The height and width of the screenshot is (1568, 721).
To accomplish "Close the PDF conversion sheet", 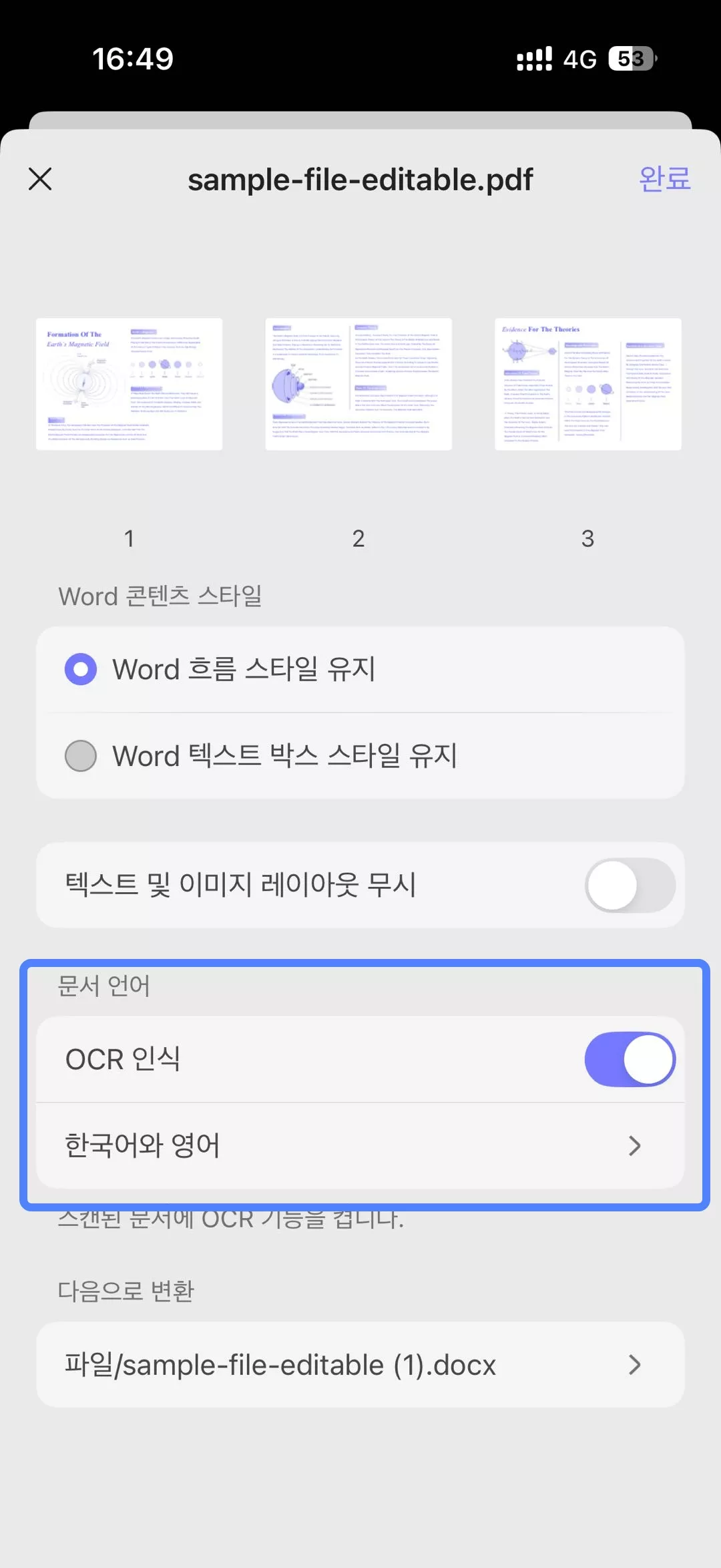I will click(x=40, y=179).
